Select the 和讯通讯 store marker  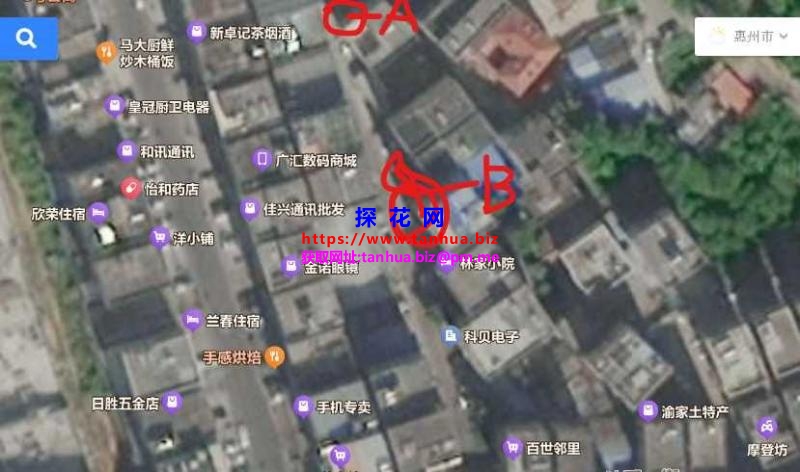(x=126, y=151)
